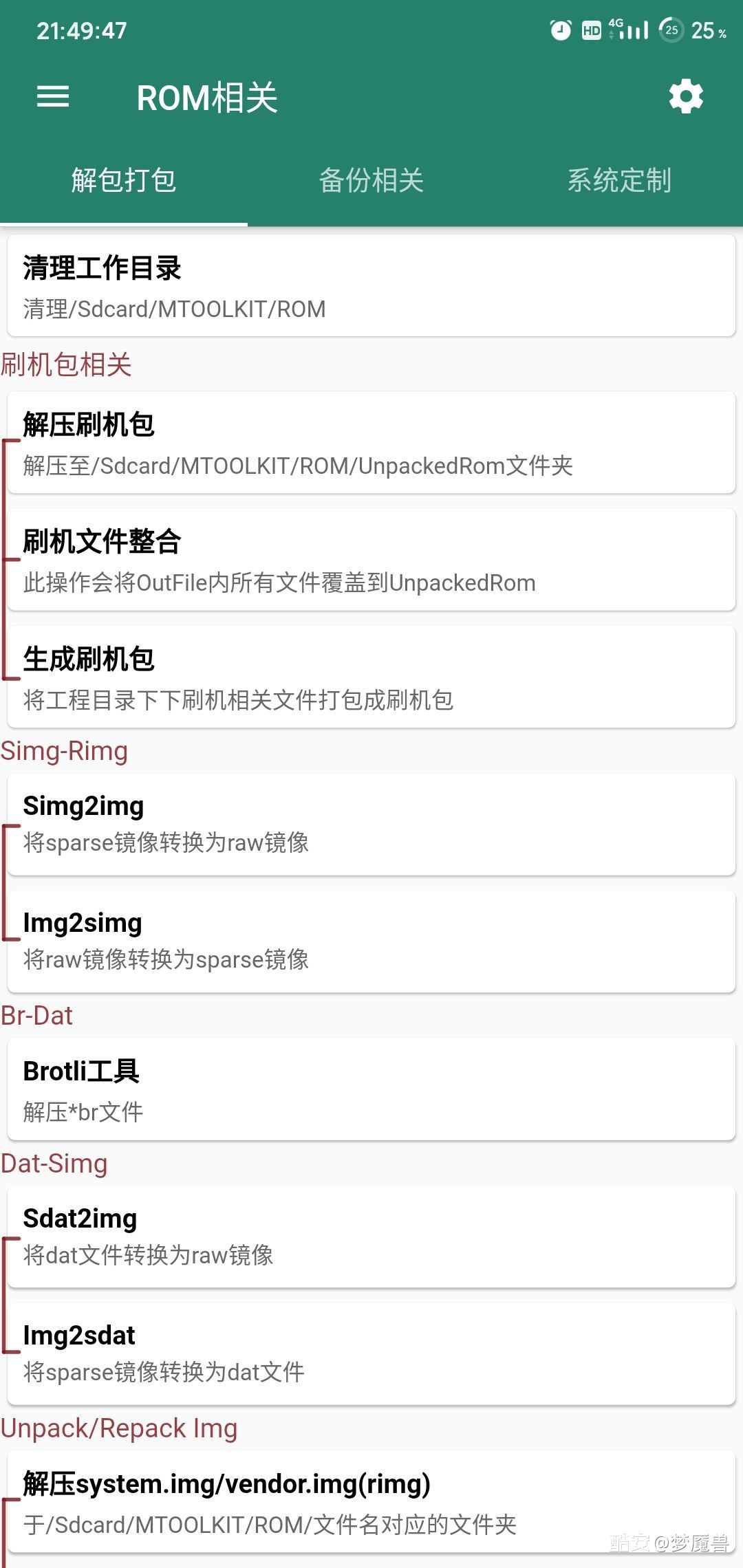Tap 解压system.img/vendor.img(rimg)
Screen dimensions: 743x1568
point(371,1502)
